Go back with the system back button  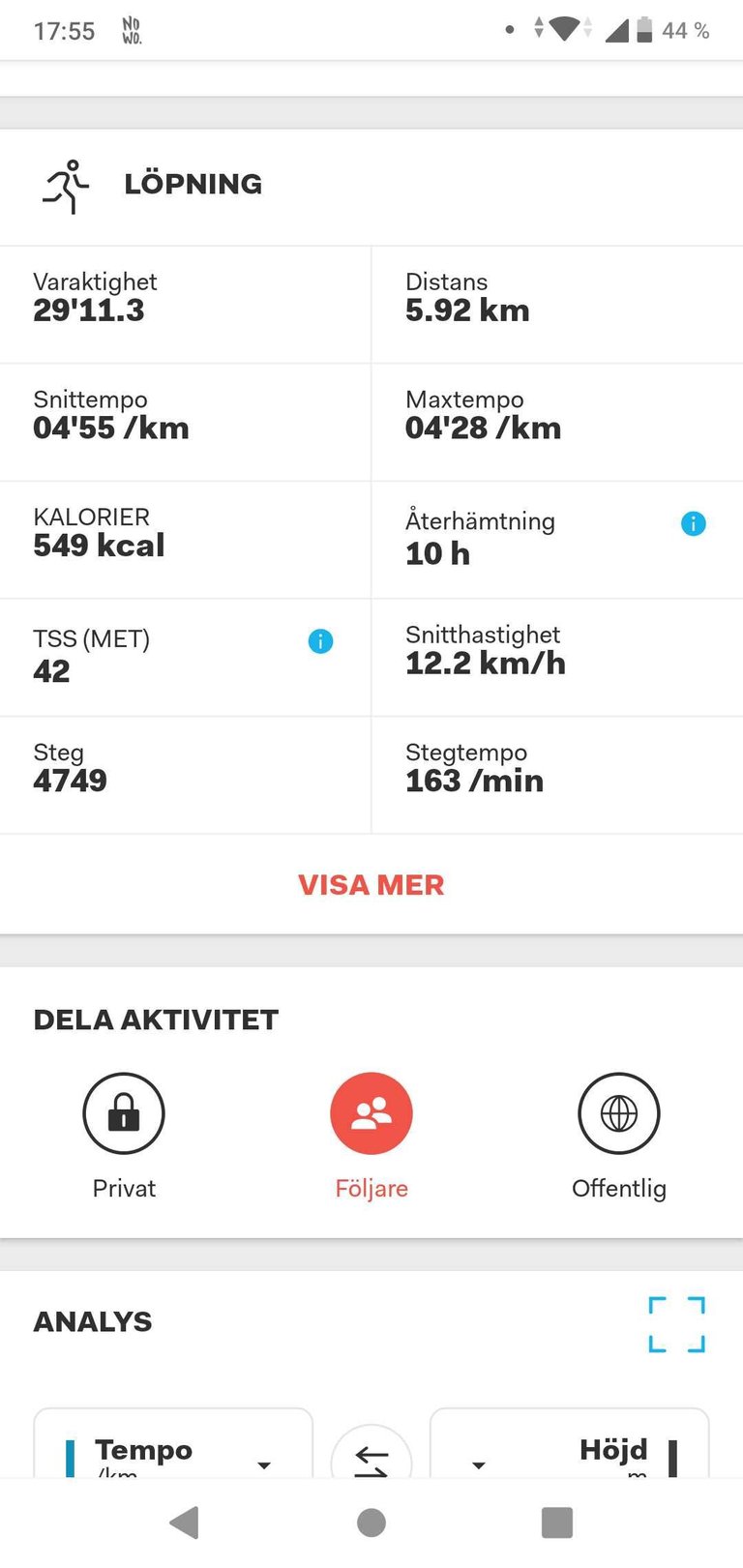(184, 1523)
